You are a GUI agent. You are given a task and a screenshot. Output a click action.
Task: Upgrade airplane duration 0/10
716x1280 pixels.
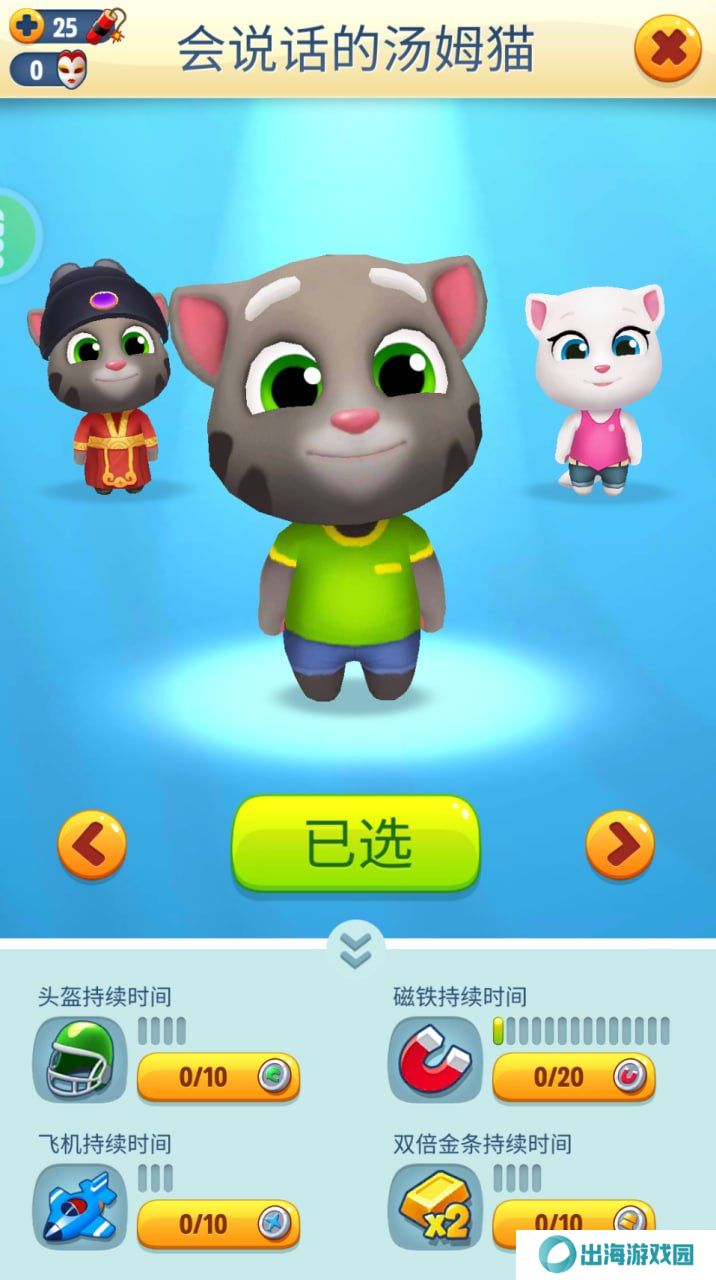tap(217, 1223)
